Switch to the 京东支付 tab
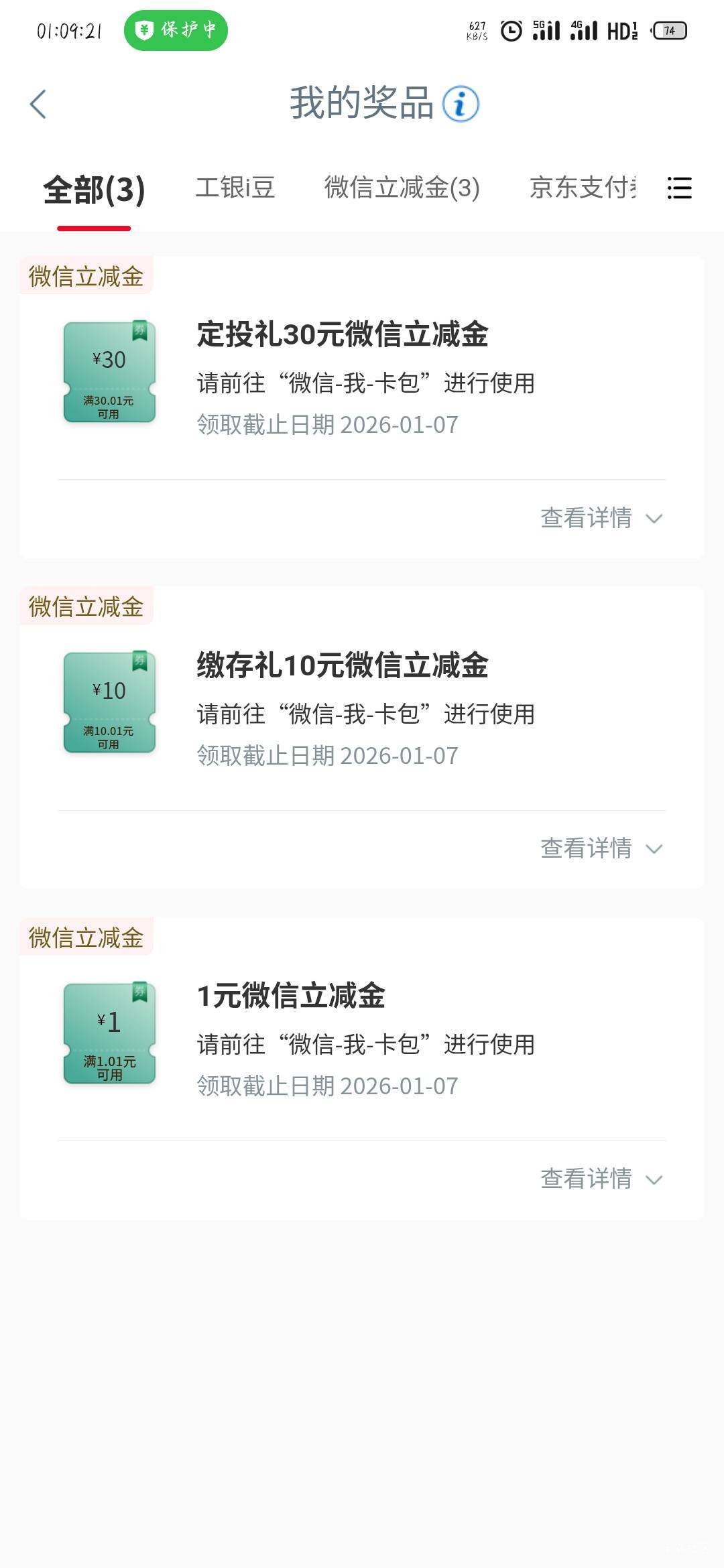 pyautogui.click(x=583, y=188)
